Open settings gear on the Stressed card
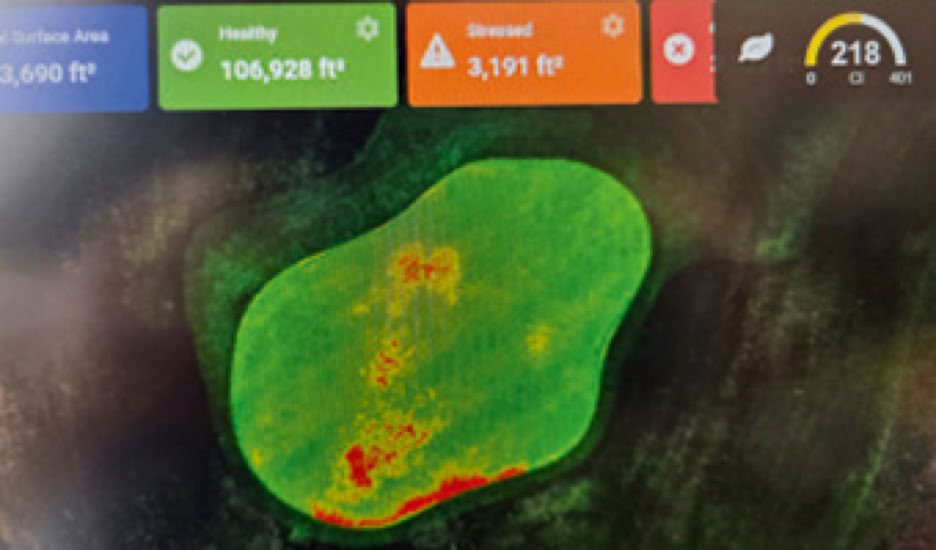This screenshot has height=550, width=936. [x=612, y=26]
